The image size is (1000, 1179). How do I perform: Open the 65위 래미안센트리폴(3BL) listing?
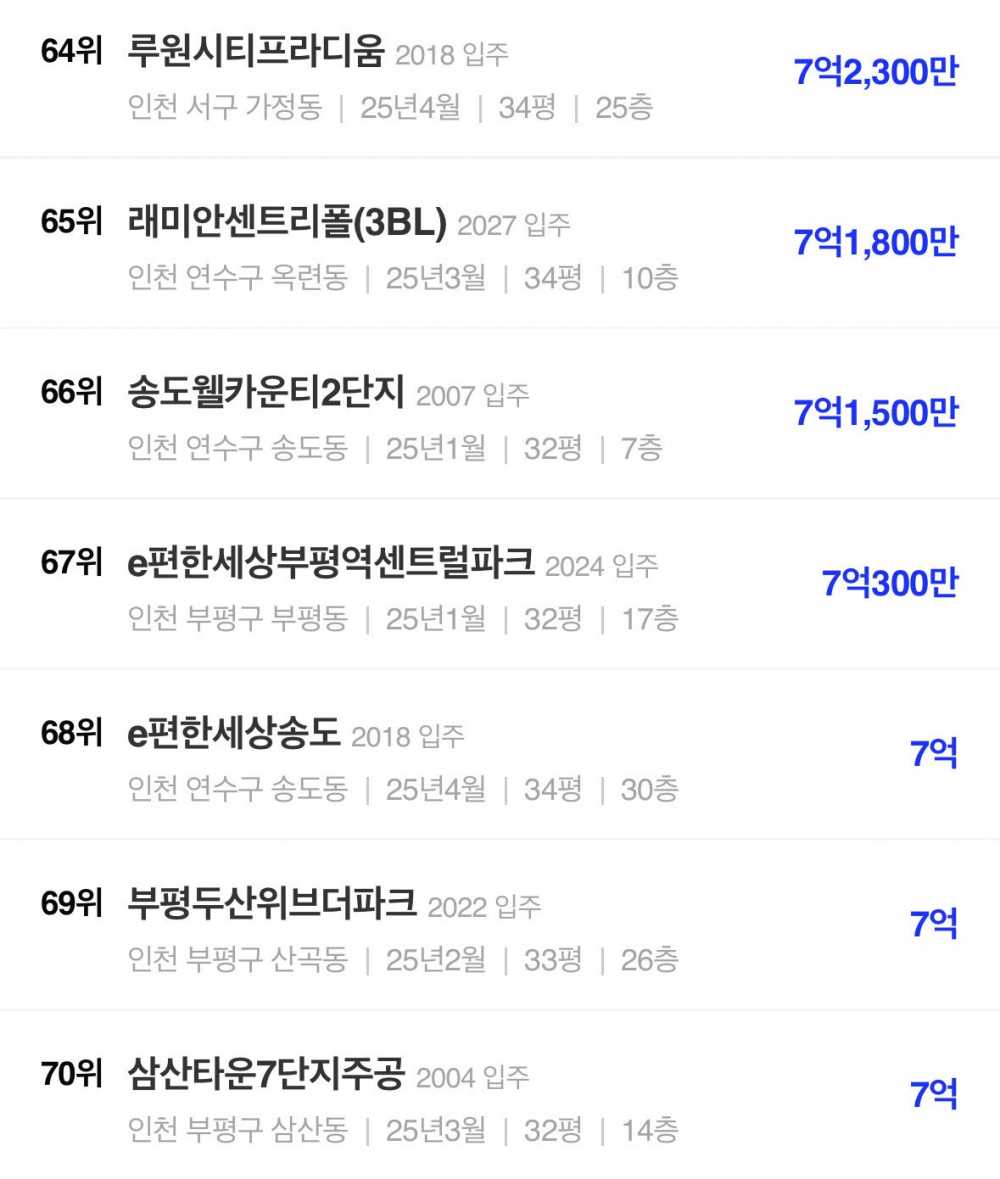(288, 223)
